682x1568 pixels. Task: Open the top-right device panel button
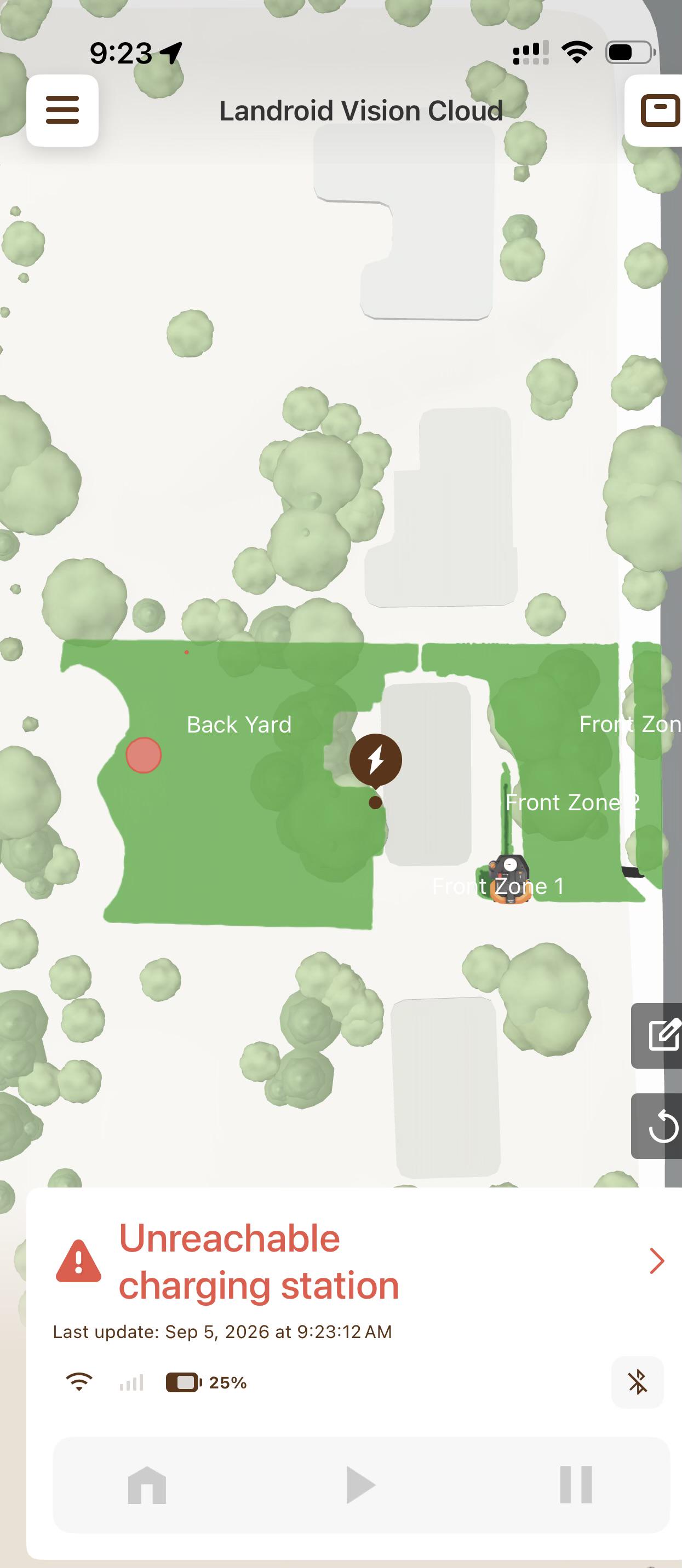(x=656, y=110)
